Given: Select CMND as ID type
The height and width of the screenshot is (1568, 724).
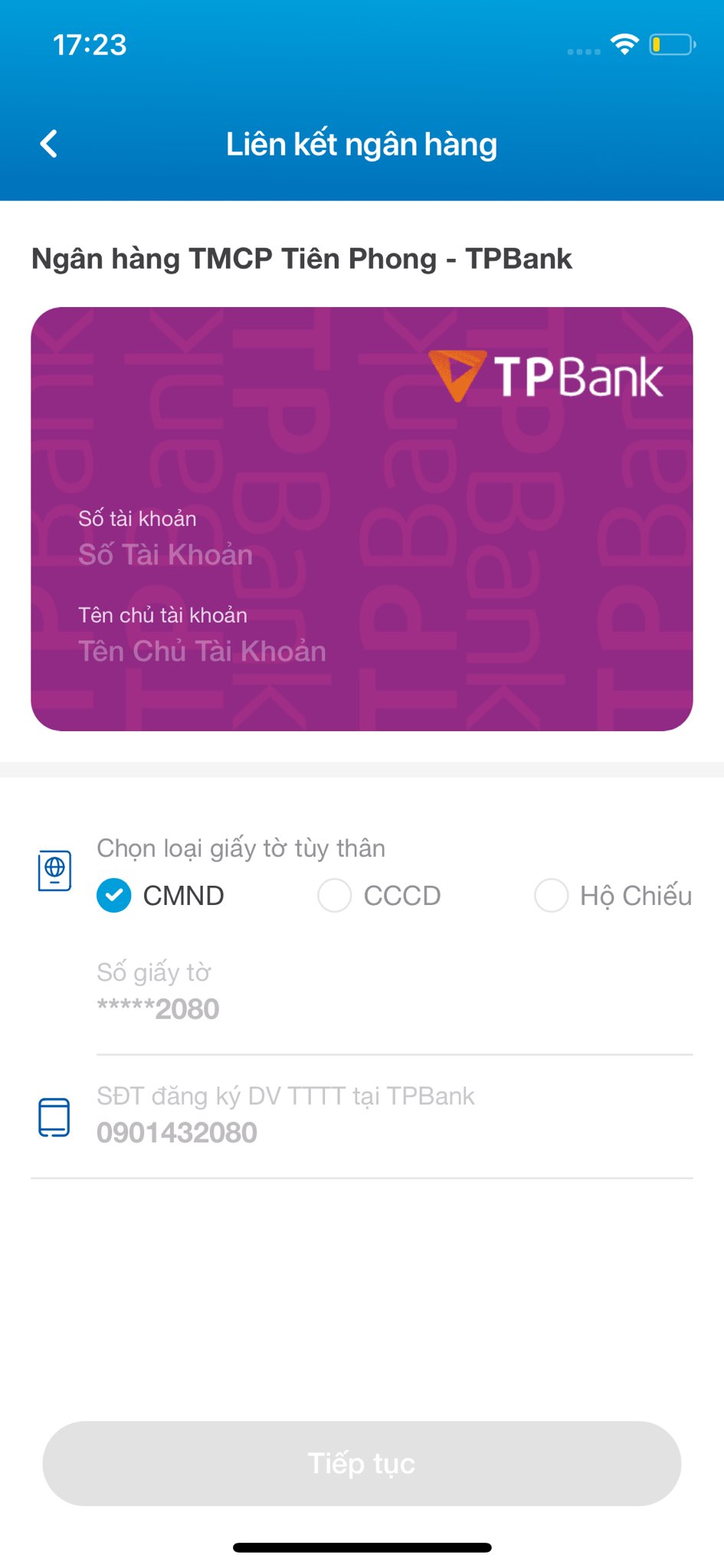Looking at the screenshot, I should tap(114, 895).
